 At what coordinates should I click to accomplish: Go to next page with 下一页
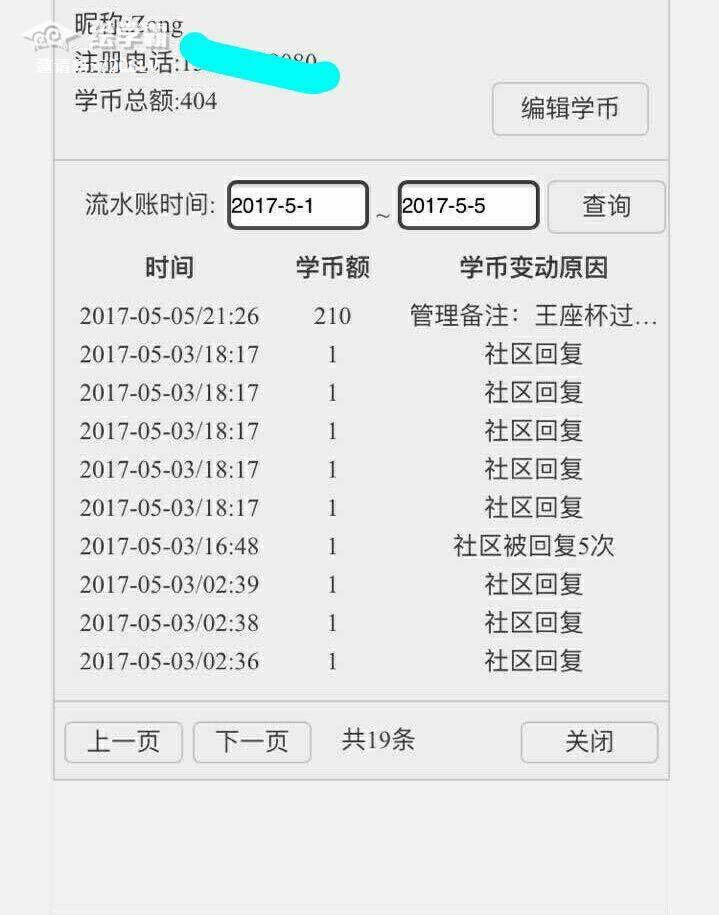point(252,742)
